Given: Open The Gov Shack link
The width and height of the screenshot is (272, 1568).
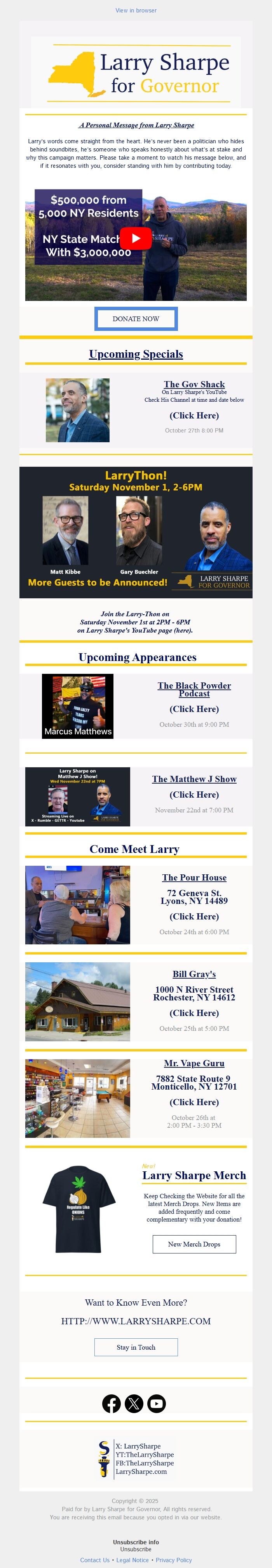Looking at the screenshot, I should [x=194, y=384].
